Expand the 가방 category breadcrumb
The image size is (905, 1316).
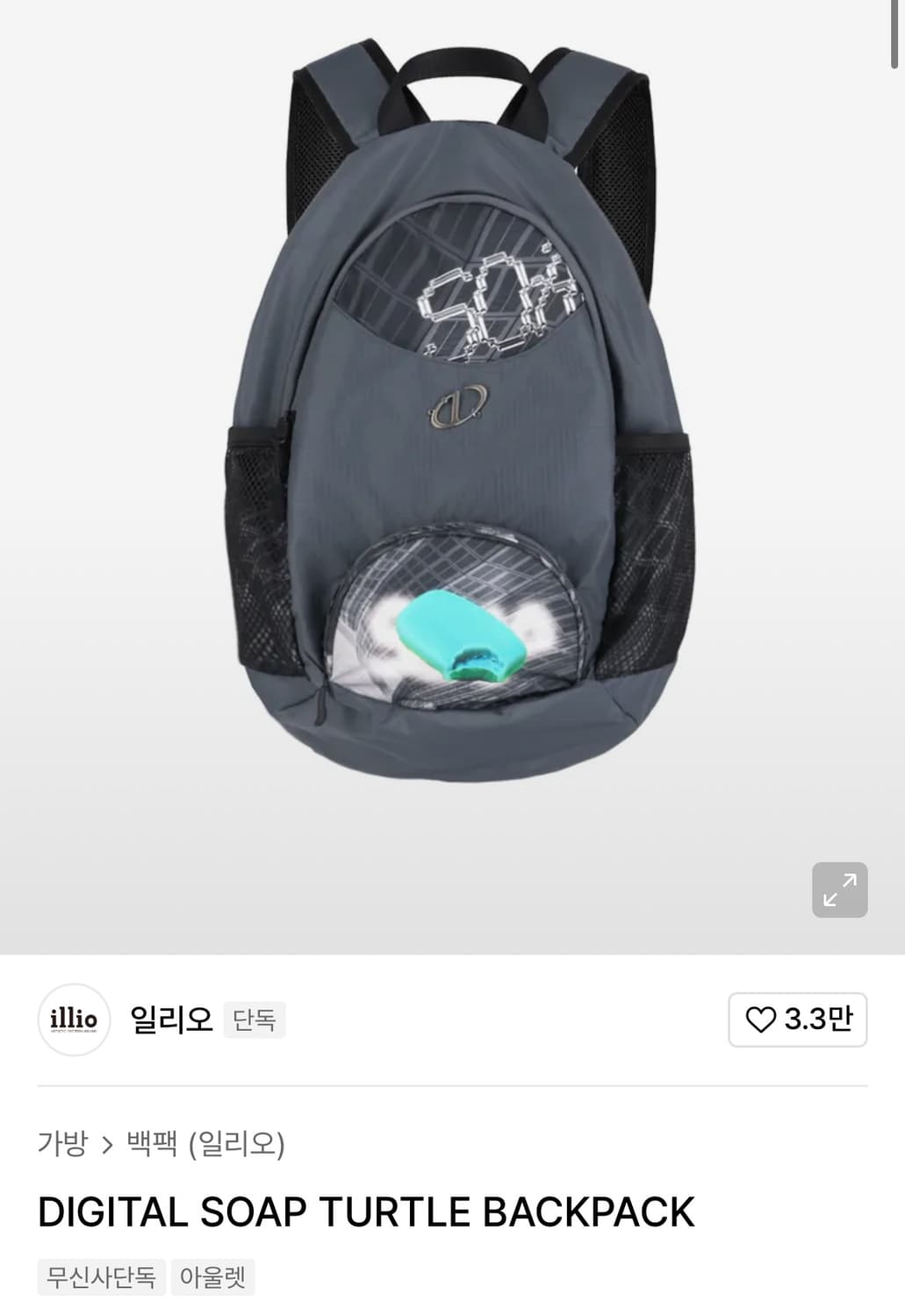pos(61,1141)
